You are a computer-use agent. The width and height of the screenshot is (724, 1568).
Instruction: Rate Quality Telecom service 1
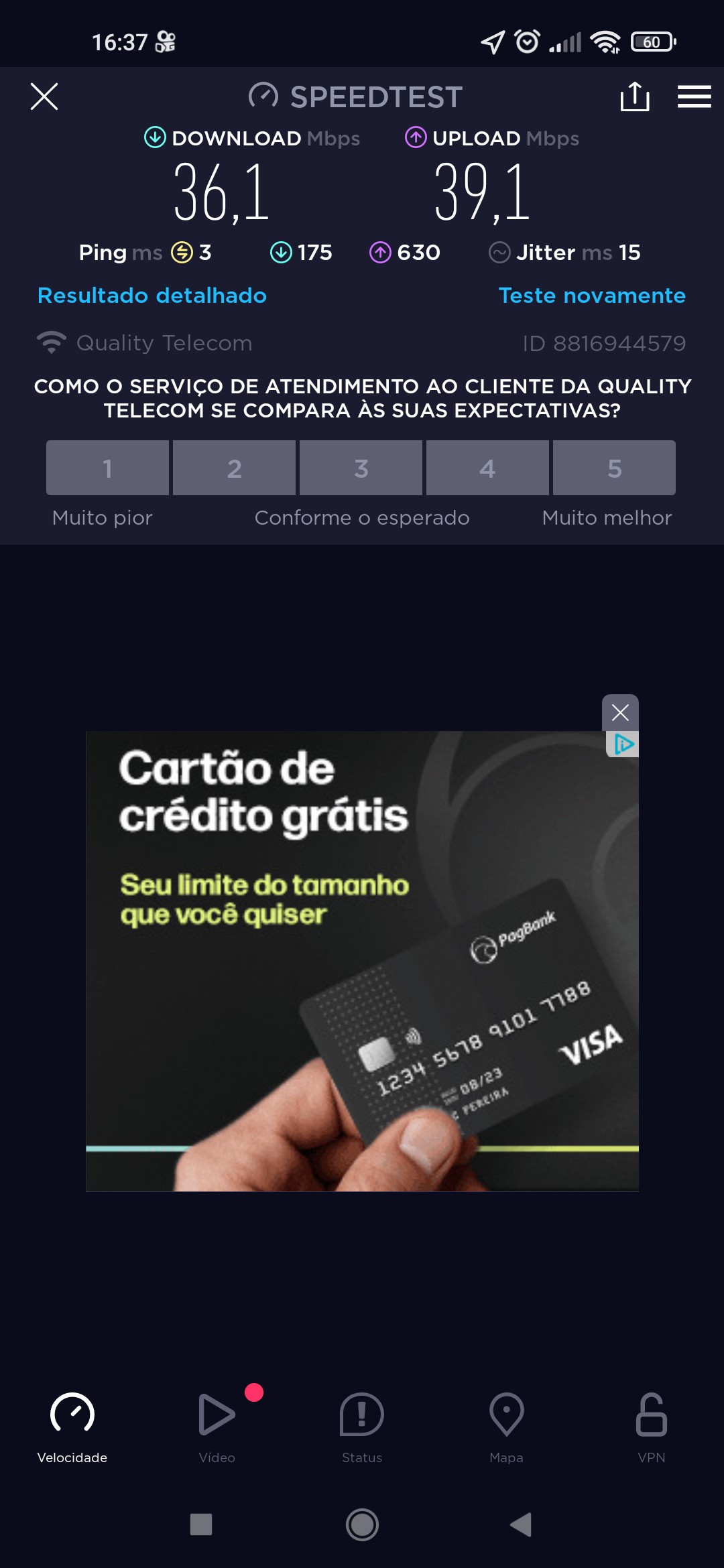(x=107, y=468)
